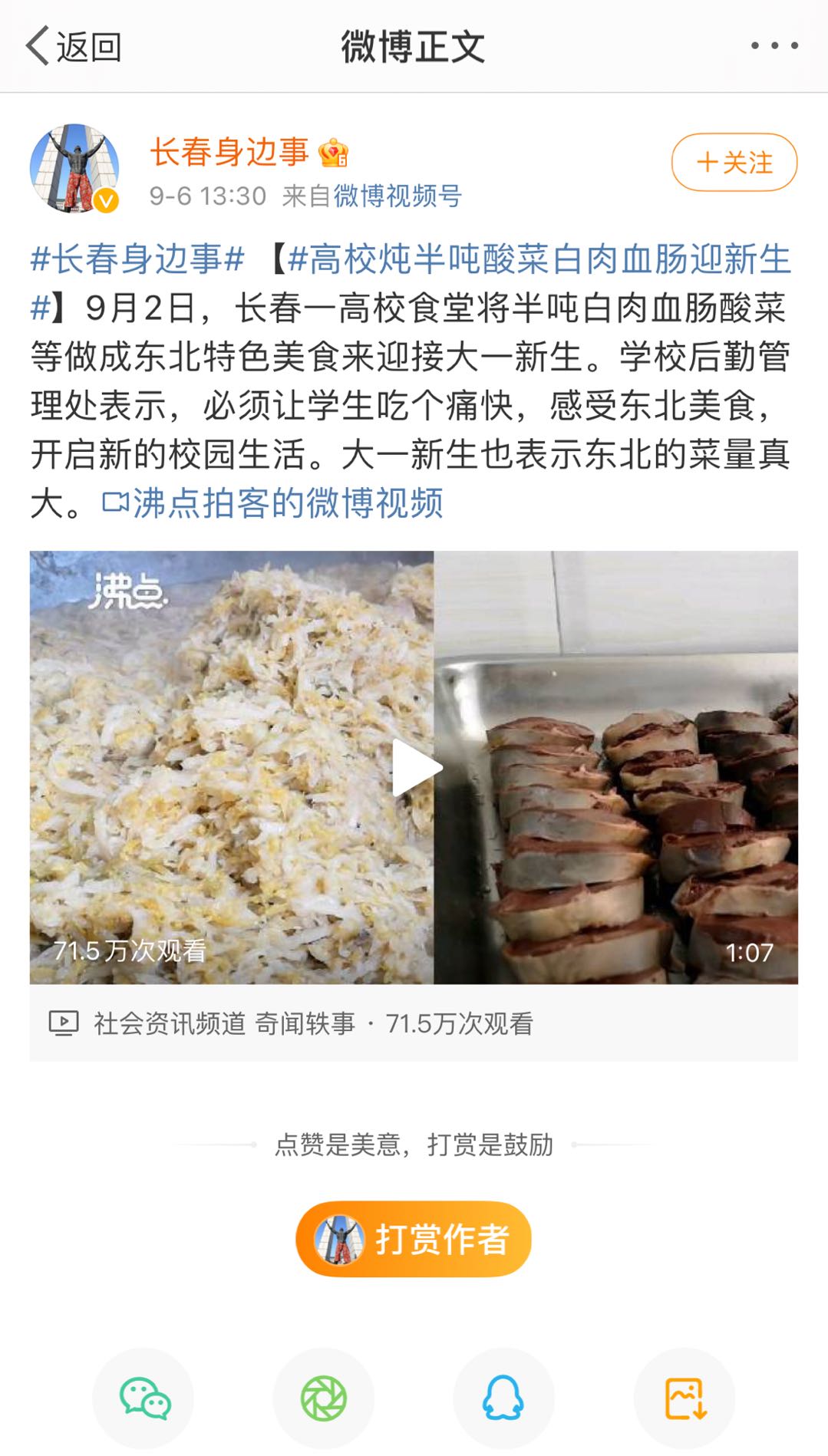
Task: Play the sauerkraut and blood sausage video
Action: click(x=414, y=767)
